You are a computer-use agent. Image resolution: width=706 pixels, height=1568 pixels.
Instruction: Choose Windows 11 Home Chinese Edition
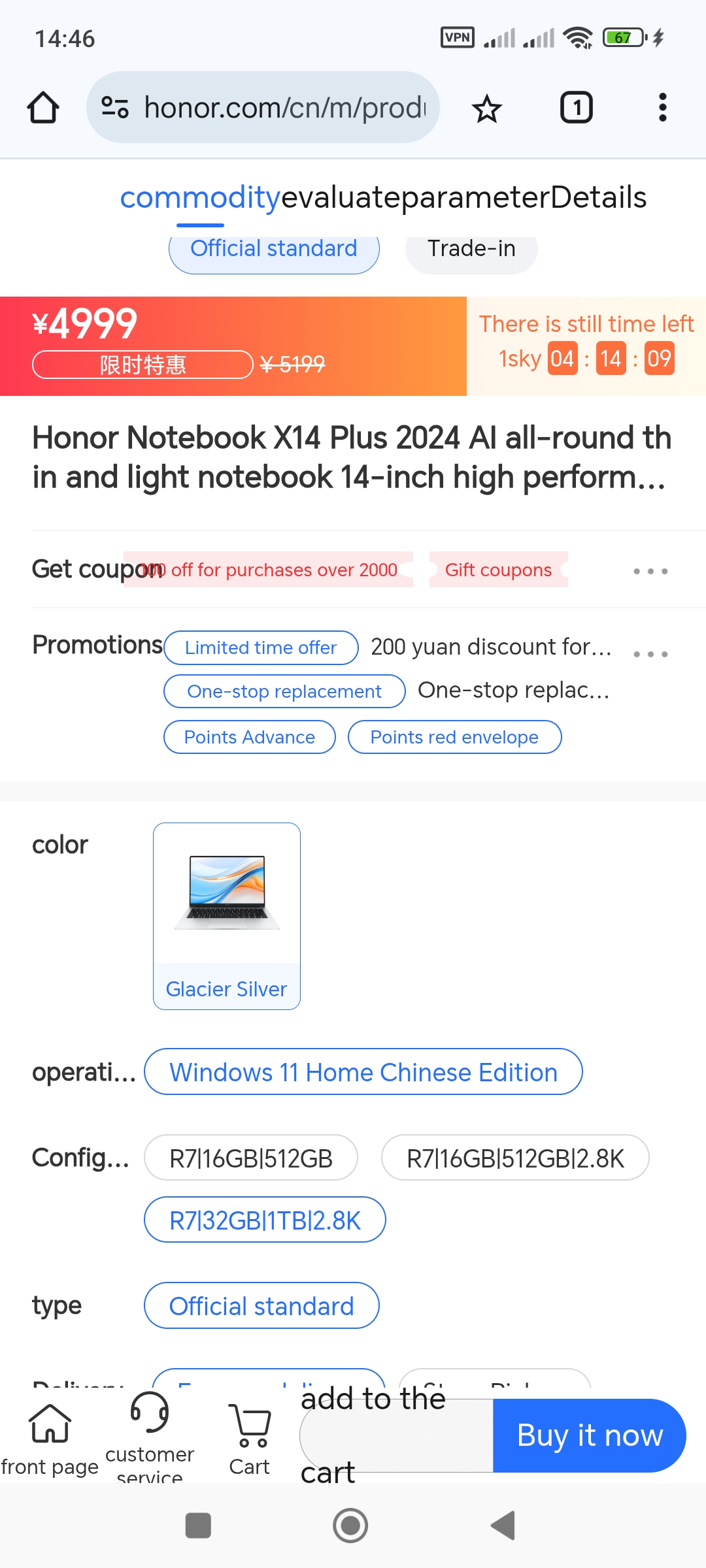click(x=363, y=1072)
